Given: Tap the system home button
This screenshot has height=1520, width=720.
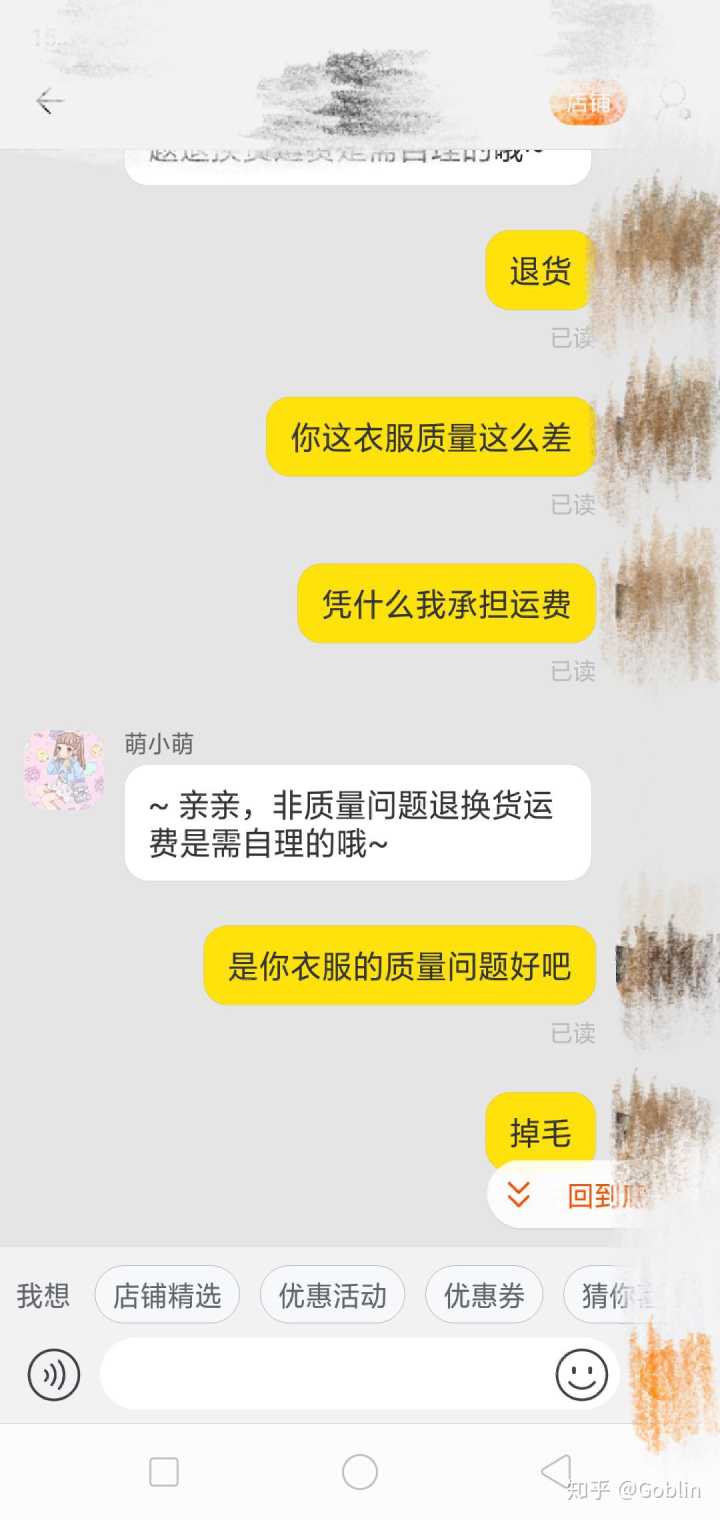Looking at the screenshot, I should (x=360, y=1472).
